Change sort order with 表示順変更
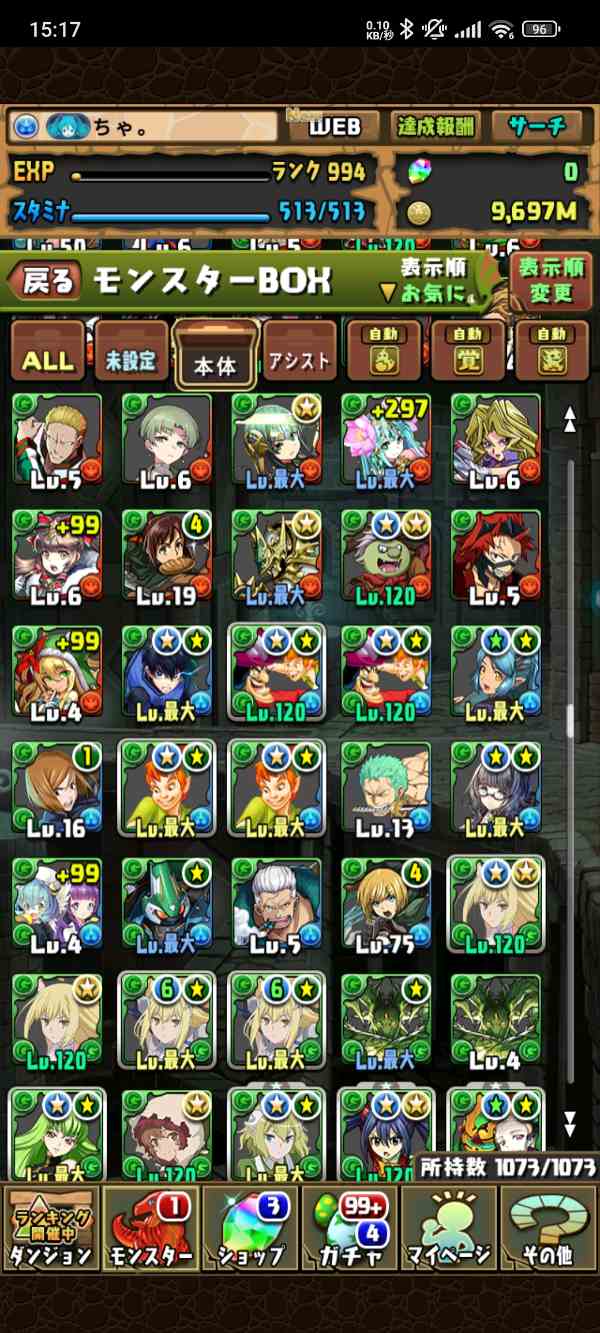Screen dimensions: 600x1333 point(550,281)
